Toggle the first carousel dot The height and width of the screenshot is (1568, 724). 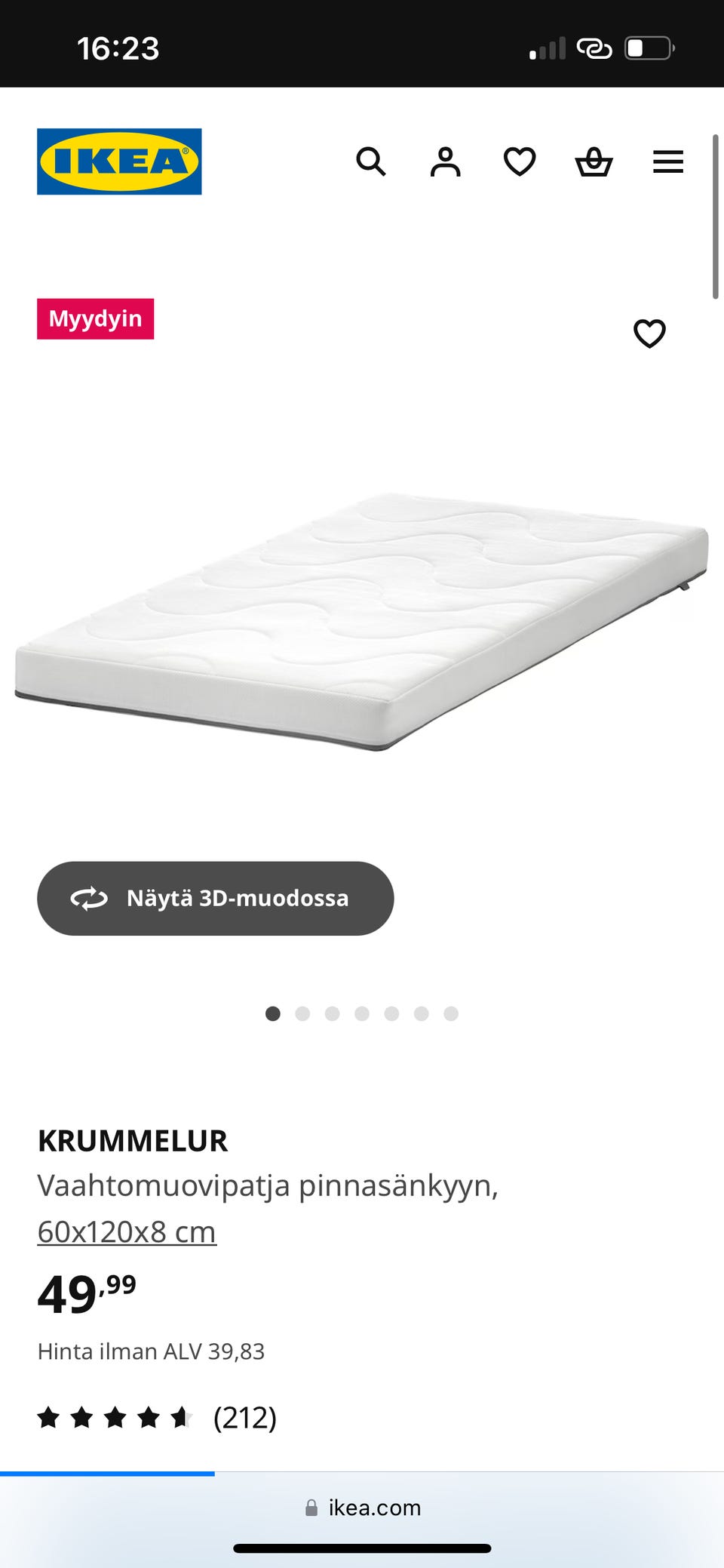click(x=272, y=1013)
